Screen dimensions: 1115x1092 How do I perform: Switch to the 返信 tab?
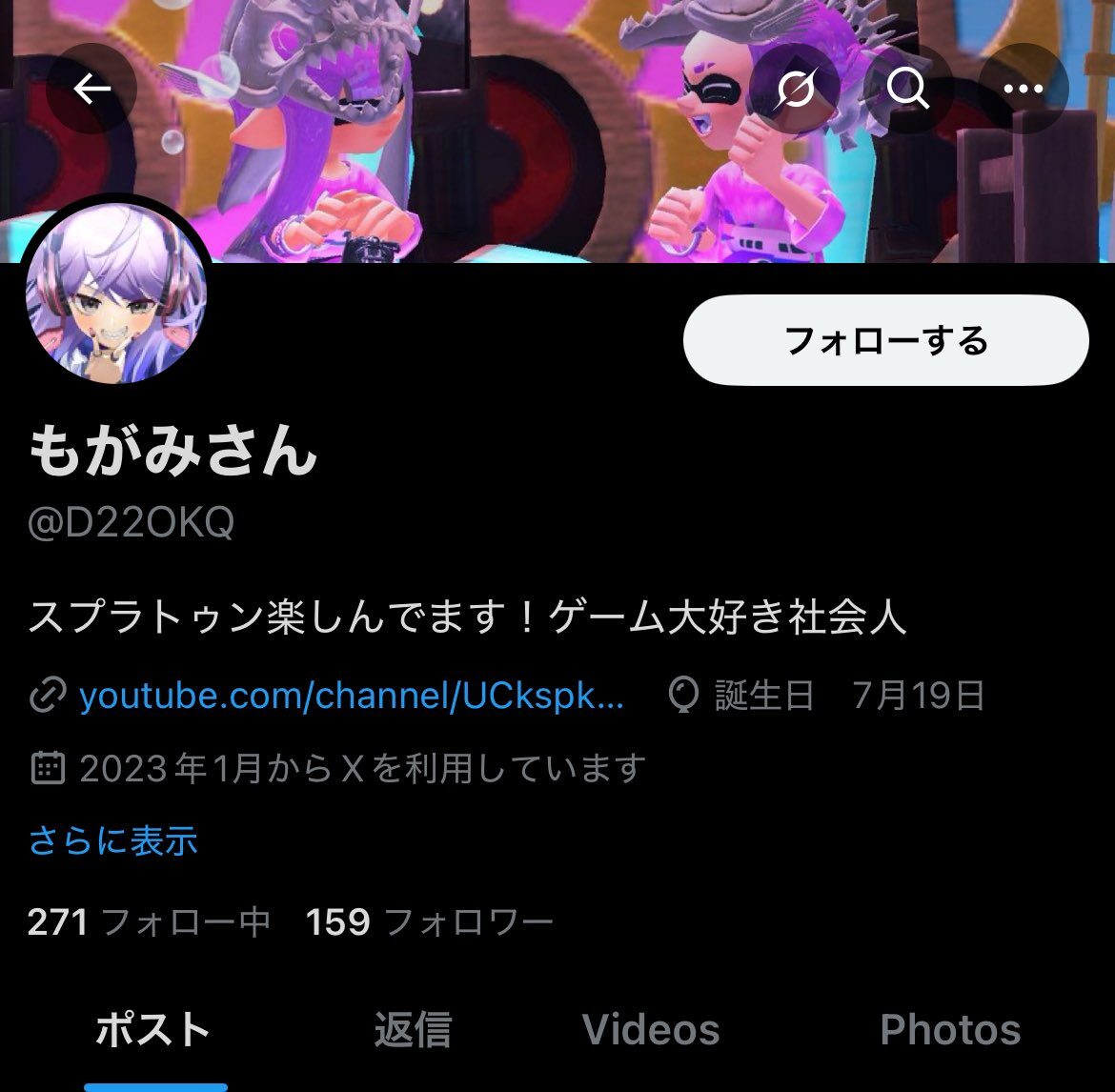pos(413,1030)
